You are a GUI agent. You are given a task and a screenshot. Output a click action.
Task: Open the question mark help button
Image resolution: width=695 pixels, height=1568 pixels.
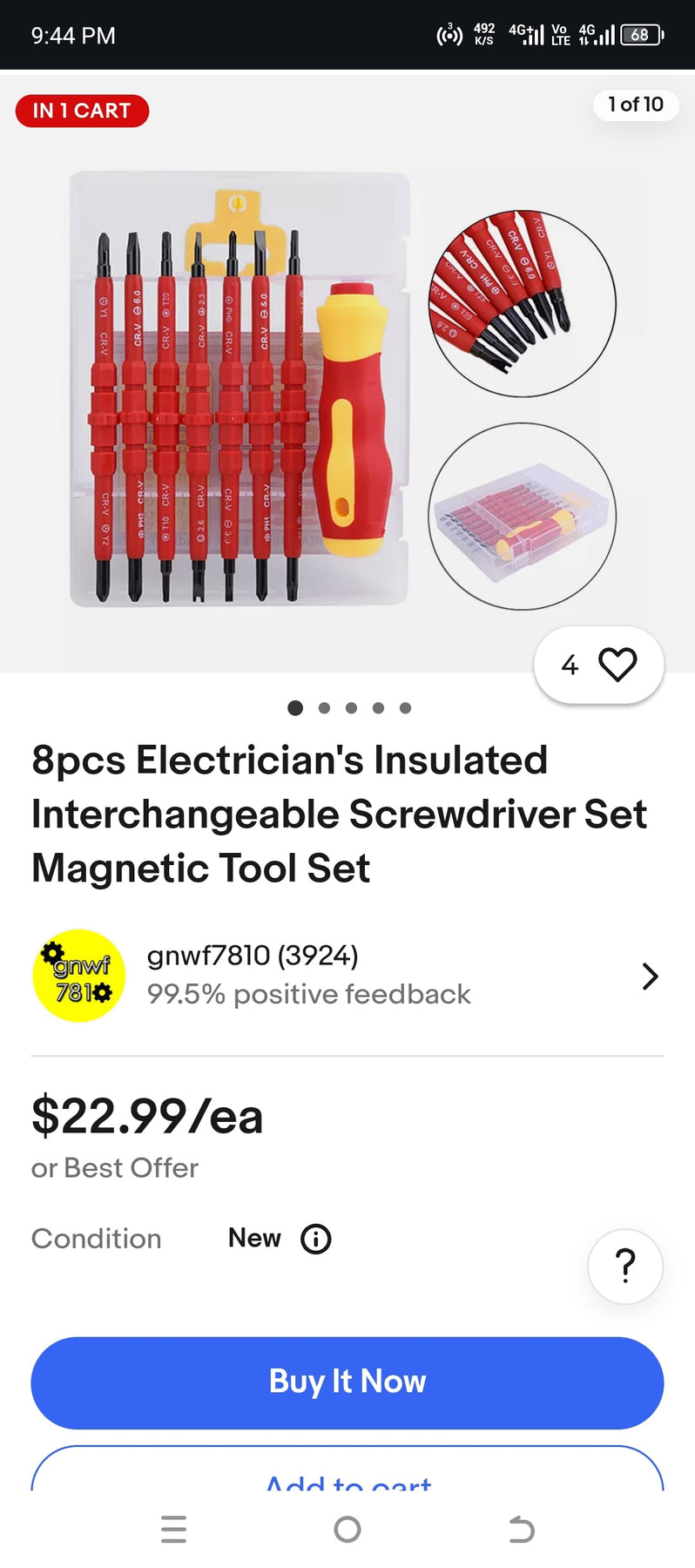tap(624, 1266)
